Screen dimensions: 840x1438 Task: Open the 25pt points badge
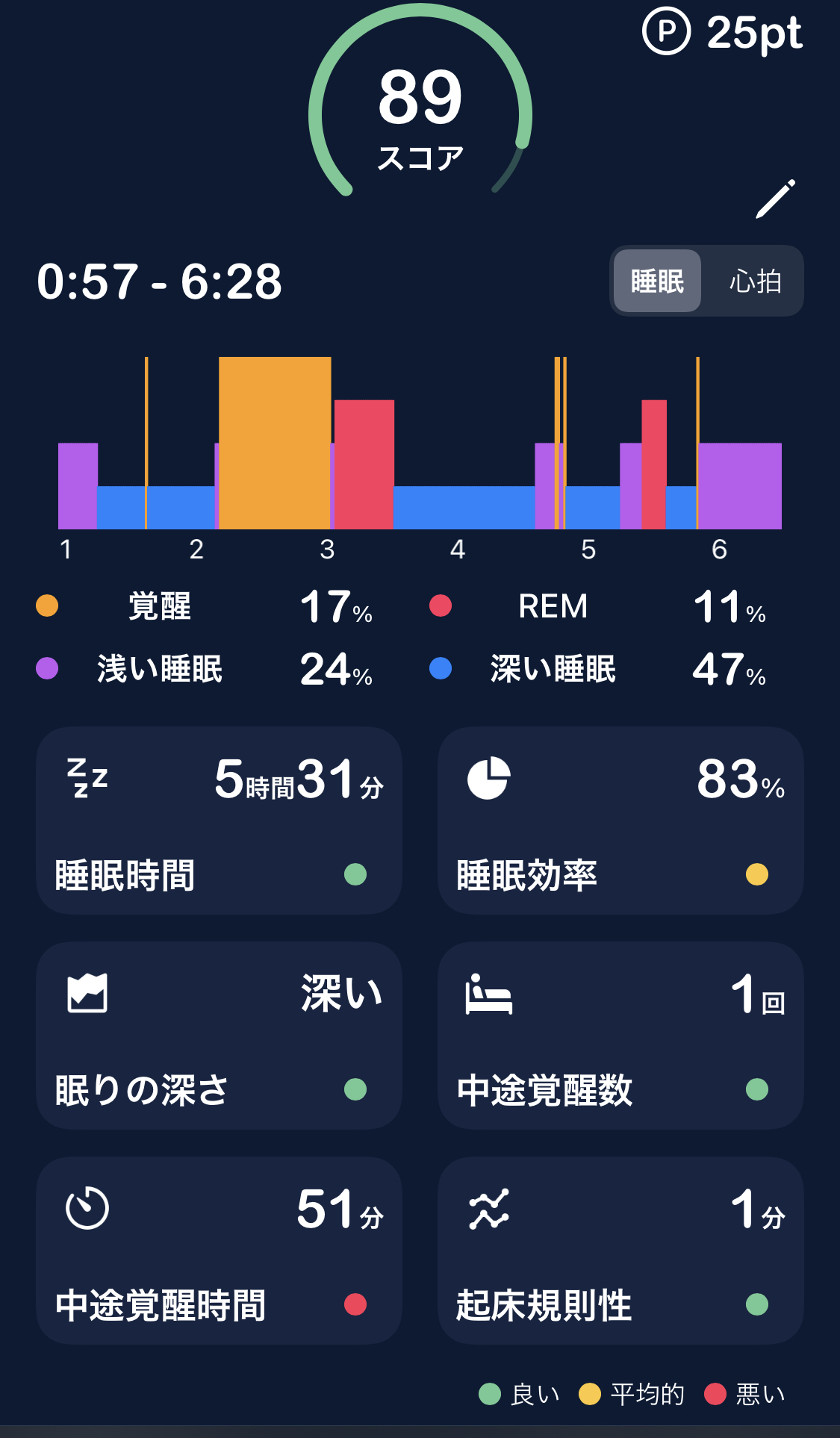pyautogui.click(x=722, y=32)
